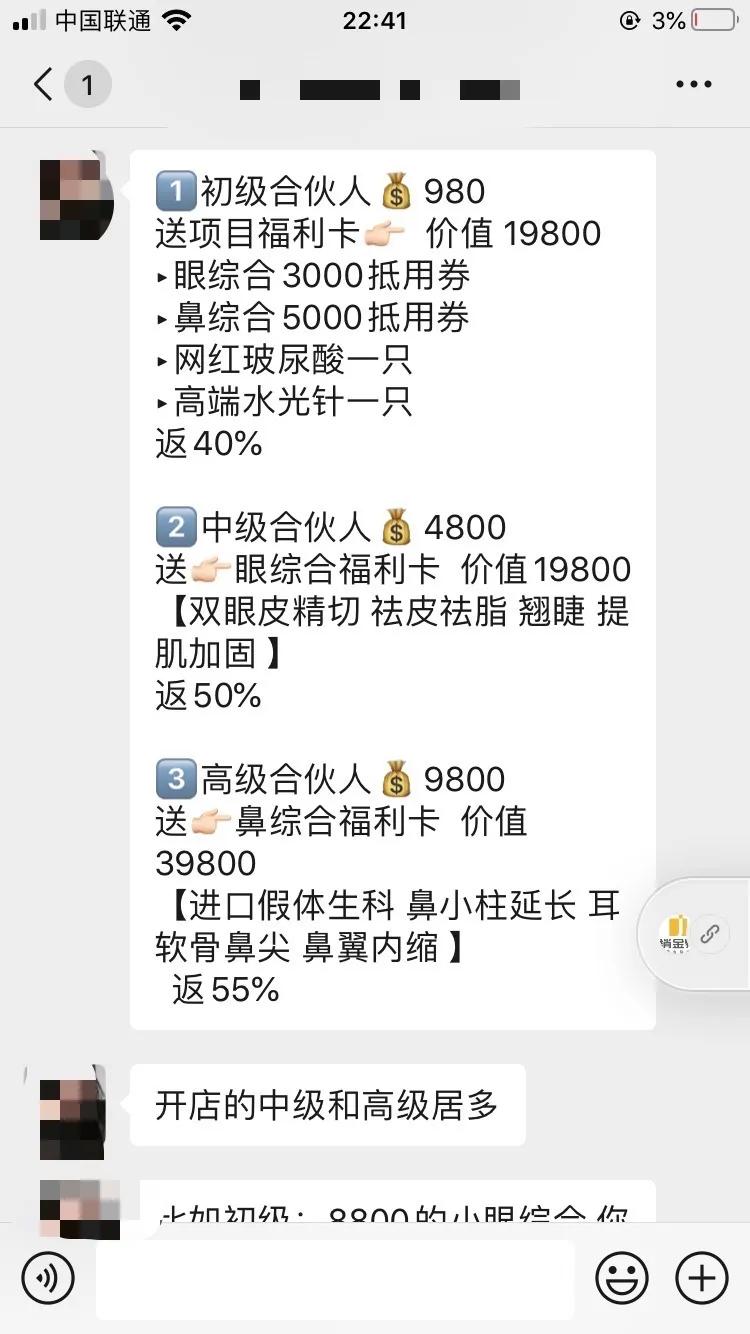This screenshot has width=750, height=1334.
Task: Tap the orientation lock icon near the battery
Action: tap(629, 18)
